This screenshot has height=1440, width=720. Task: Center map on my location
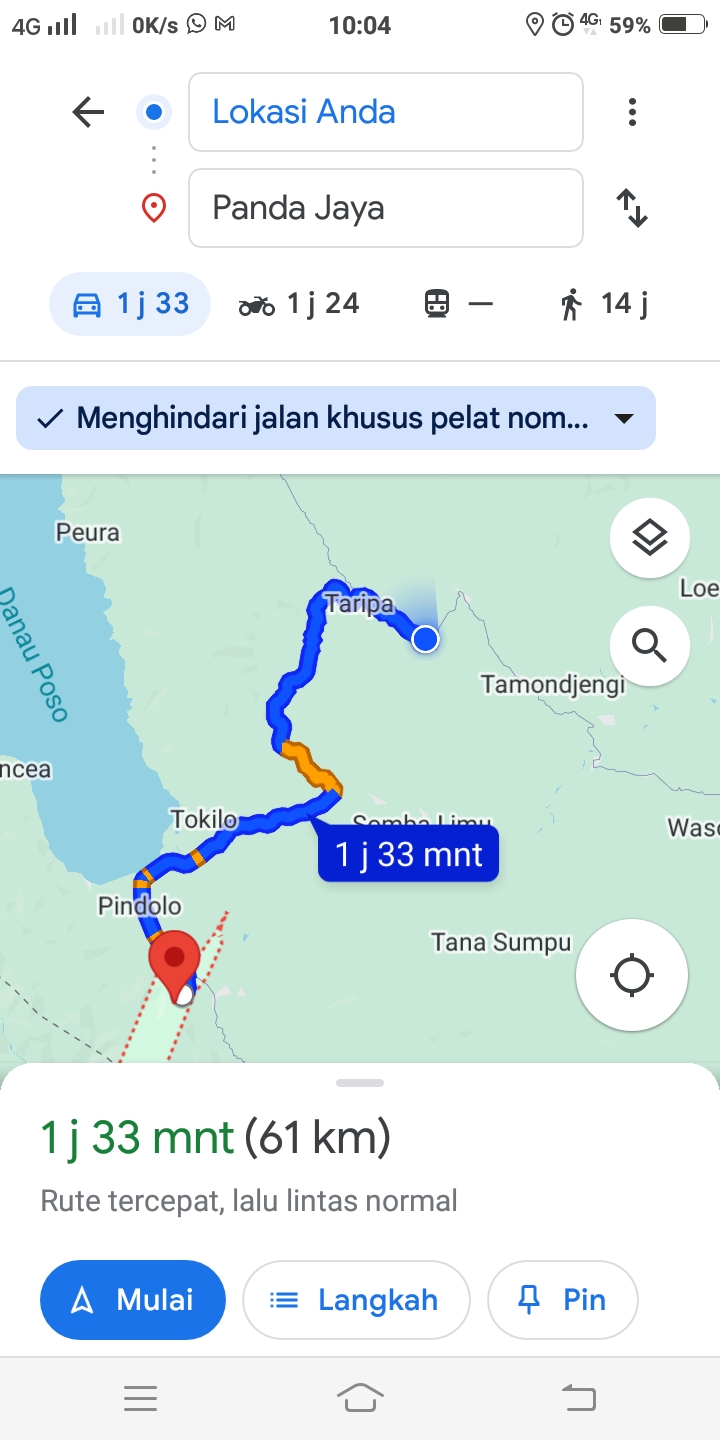[x=632, y=975]
